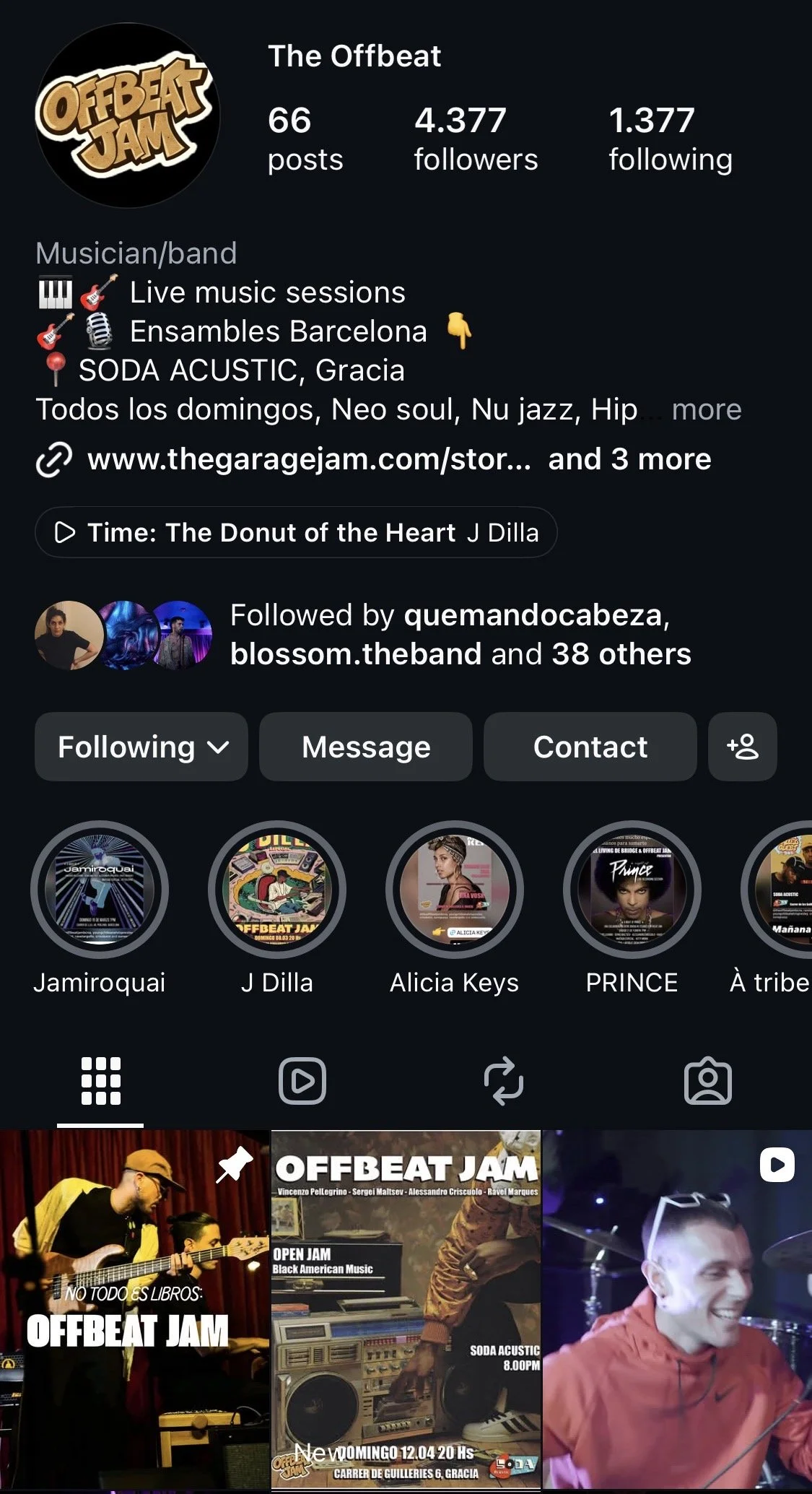The width and height of the screenshot is (812, 1494).
Task: View the 4.377 followers list
Action: point(476,139)
